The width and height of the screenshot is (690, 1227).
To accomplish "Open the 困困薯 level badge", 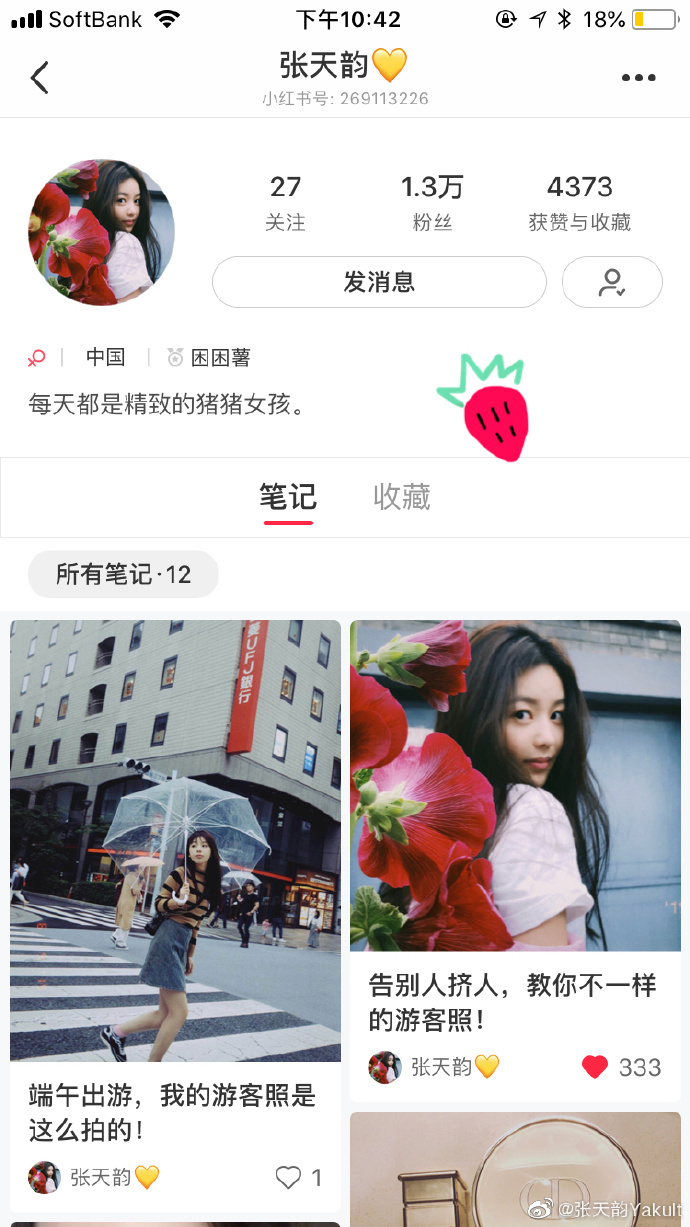I will click(x=210, y=357).
